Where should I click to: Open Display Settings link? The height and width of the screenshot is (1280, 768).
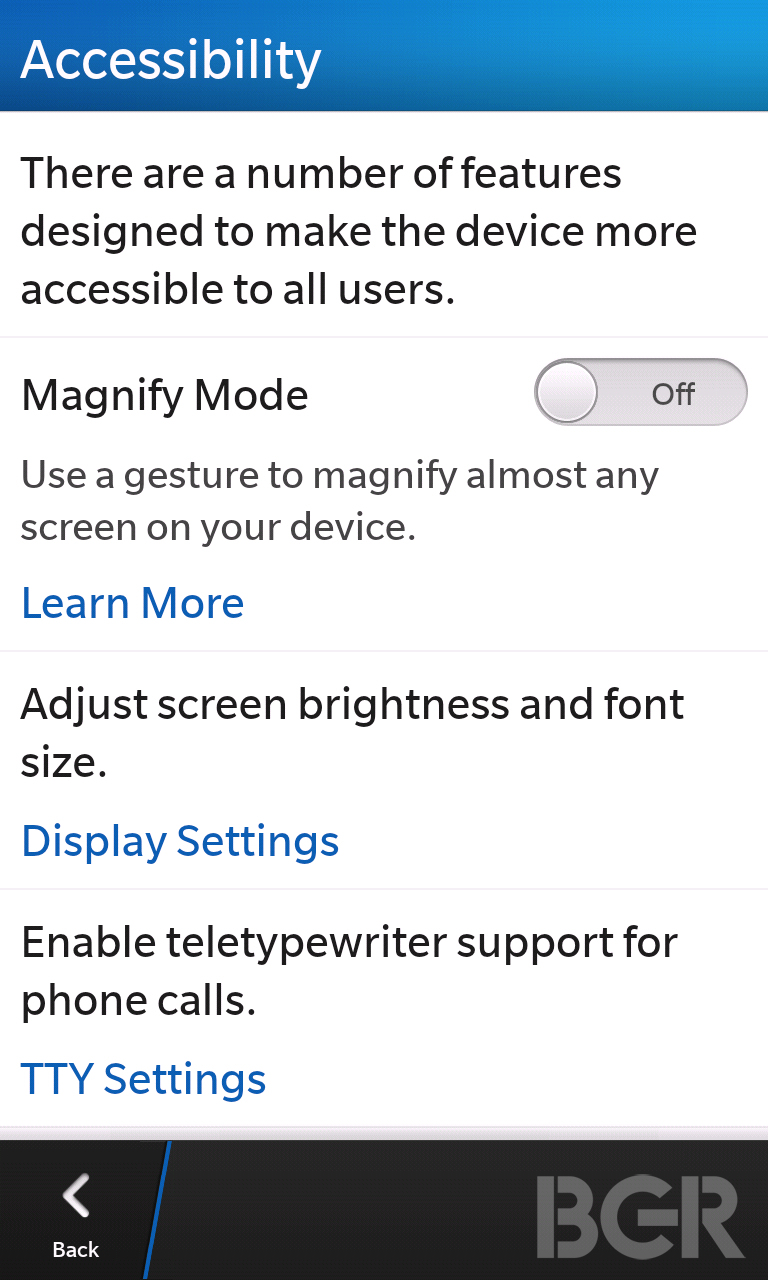click(x=180, y=841)
